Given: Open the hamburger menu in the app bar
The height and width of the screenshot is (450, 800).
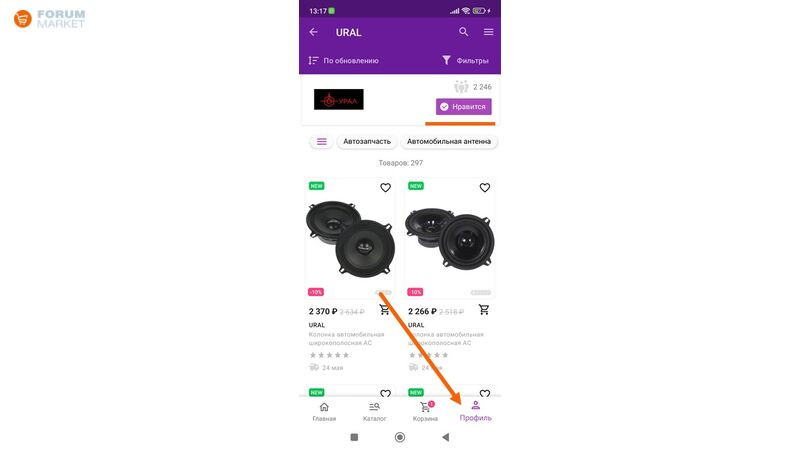Looking at the screenshot, I should click(x=488, y=32).
